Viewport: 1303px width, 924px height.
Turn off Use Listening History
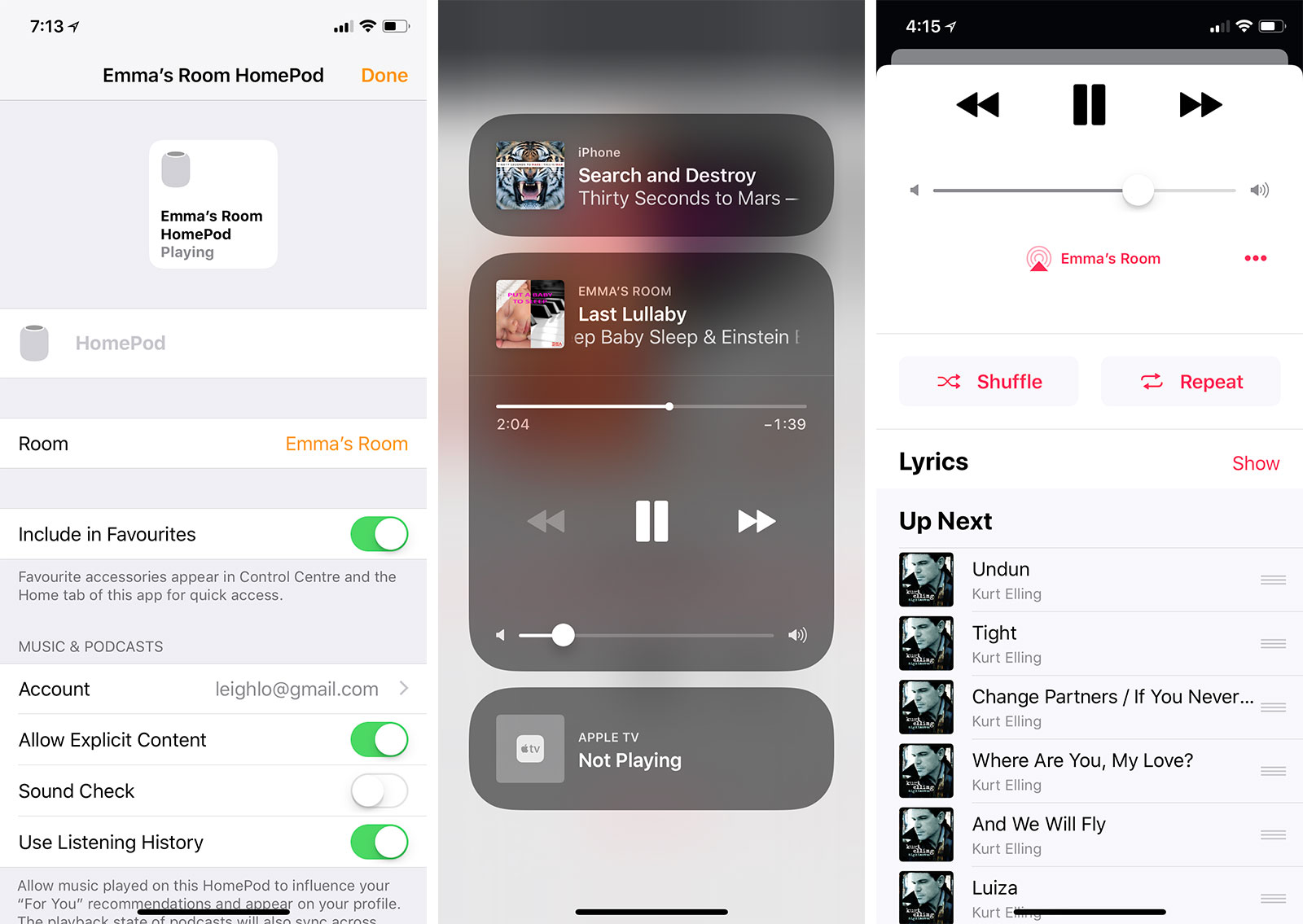coord(379,843)
